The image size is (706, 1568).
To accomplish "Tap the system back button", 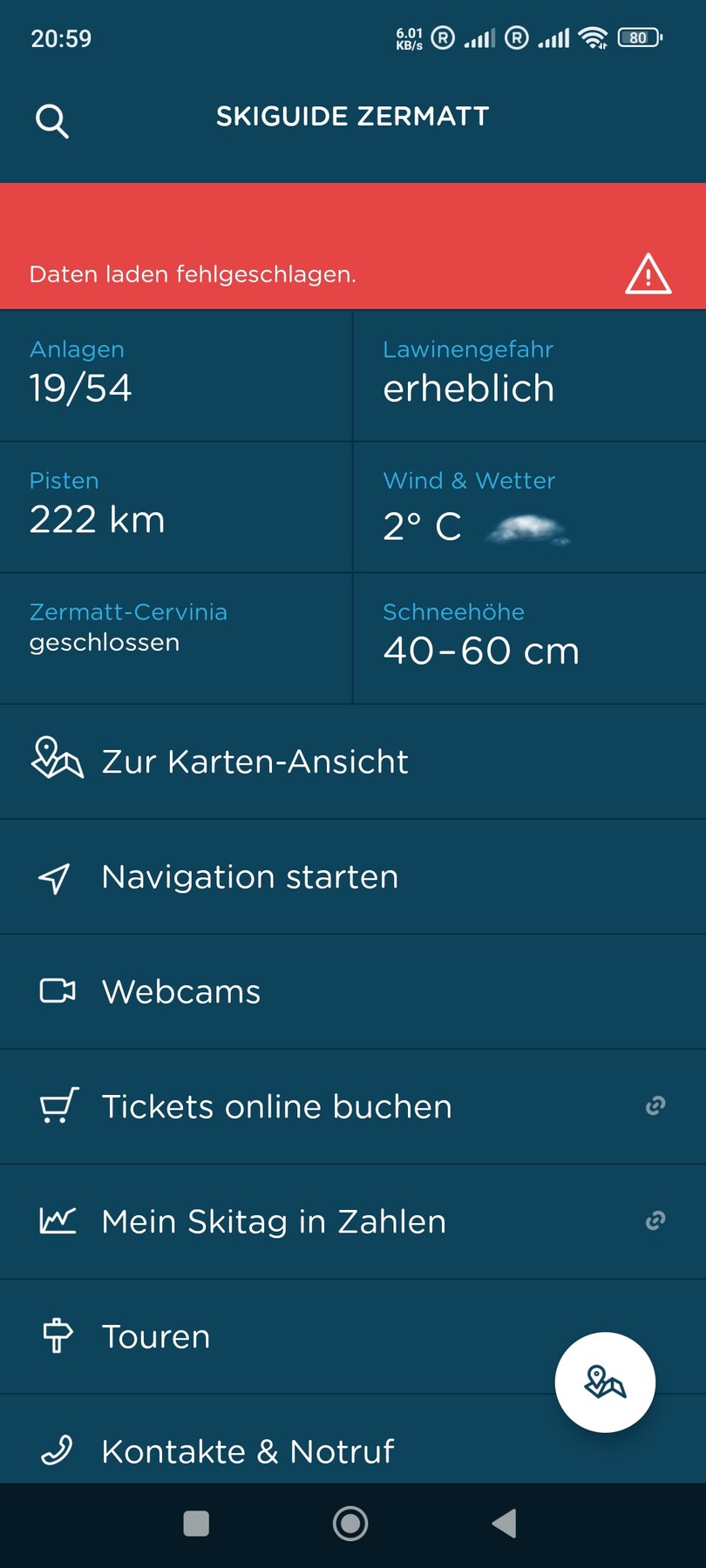I will coord(504,1524).
